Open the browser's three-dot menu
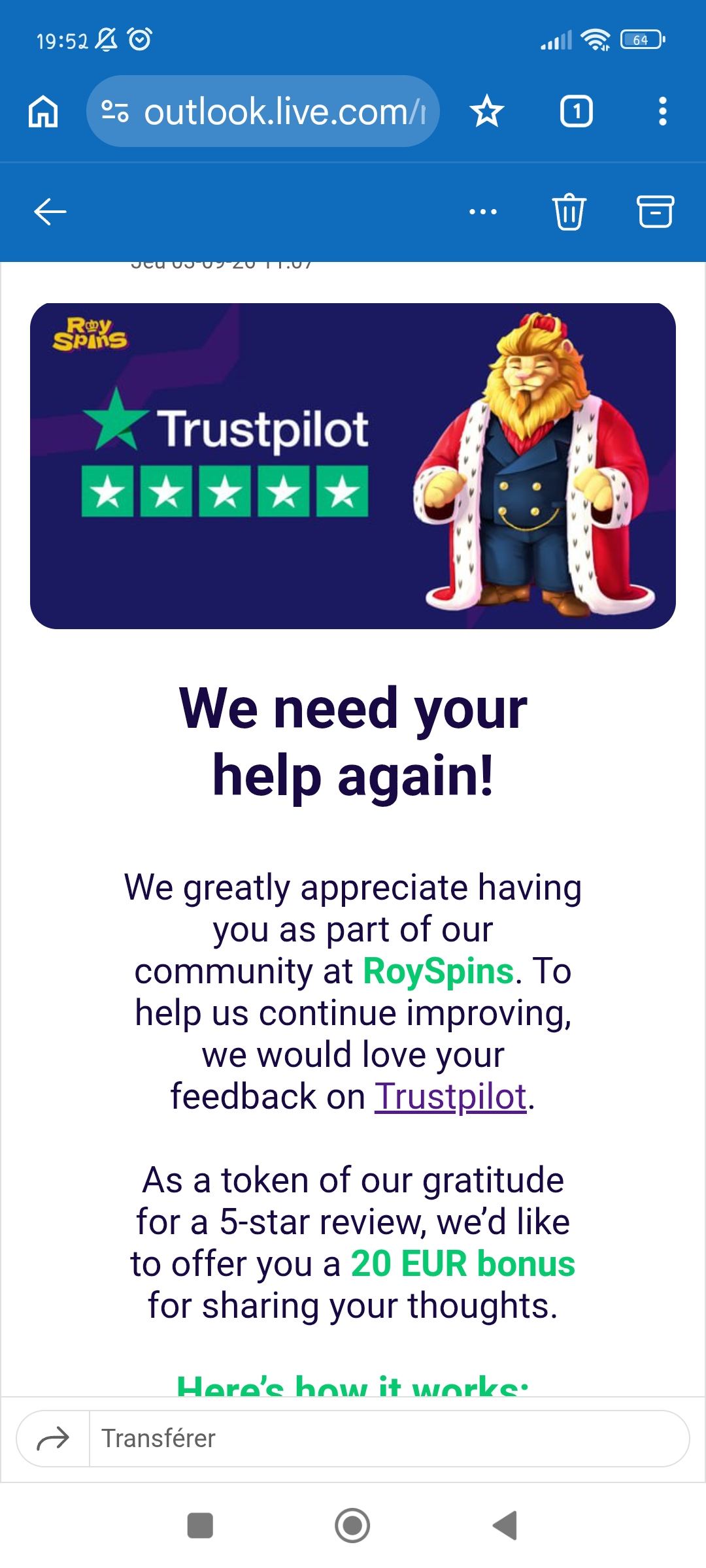This screenshot has width=706, height=1568. pos(663,112)
